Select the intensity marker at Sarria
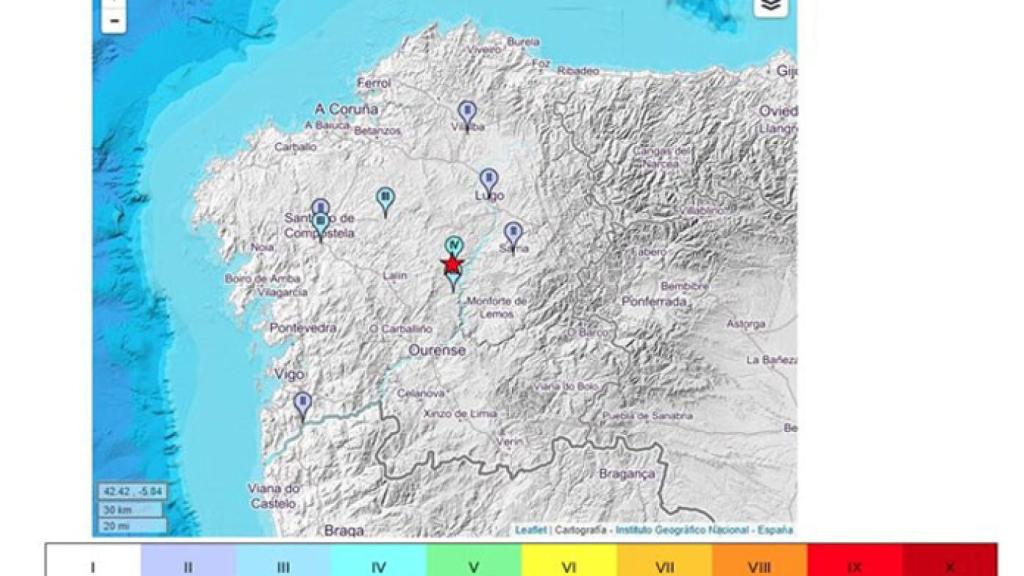Viewport: 1024px width, 576px height. 513,234
